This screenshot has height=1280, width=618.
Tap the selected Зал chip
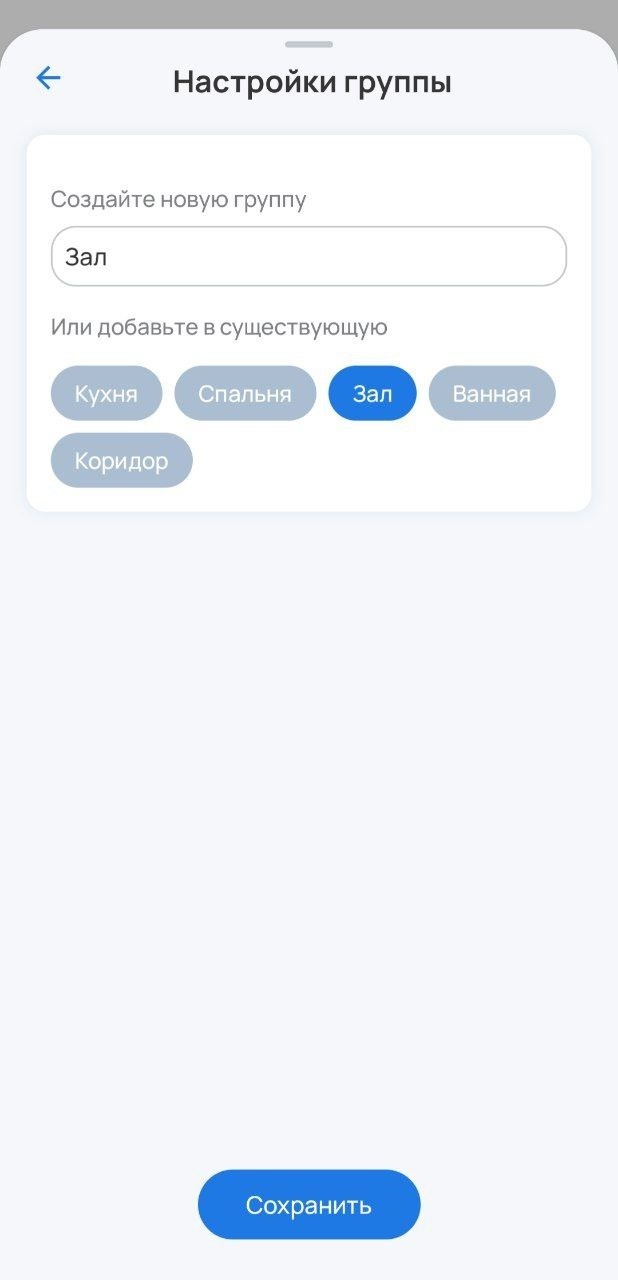(372, 393)
